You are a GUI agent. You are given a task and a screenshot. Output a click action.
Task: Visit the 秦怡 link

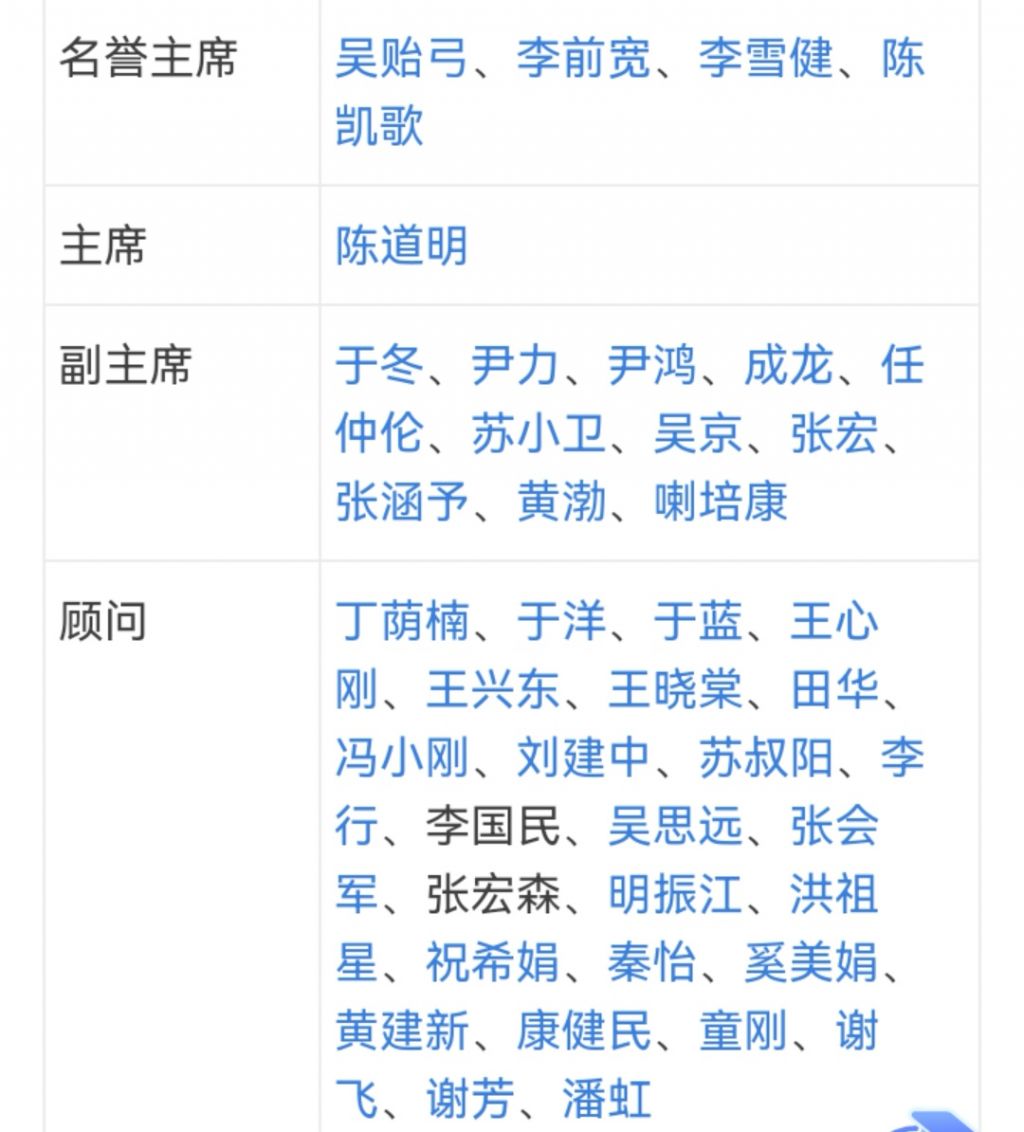coord(651,963)
